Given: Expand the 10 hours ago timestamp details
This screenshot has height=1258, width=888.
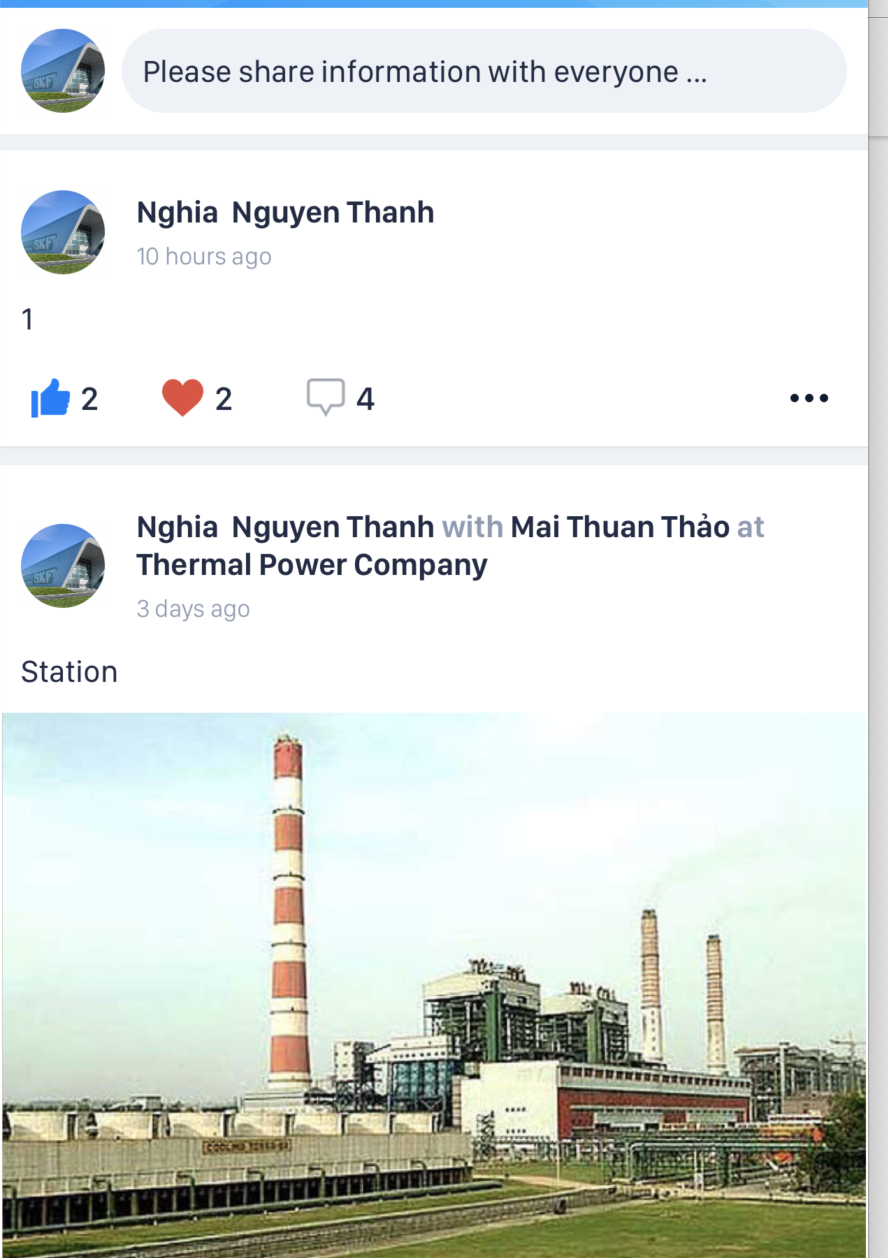Looking at the screenshot, I should (204, 256).
